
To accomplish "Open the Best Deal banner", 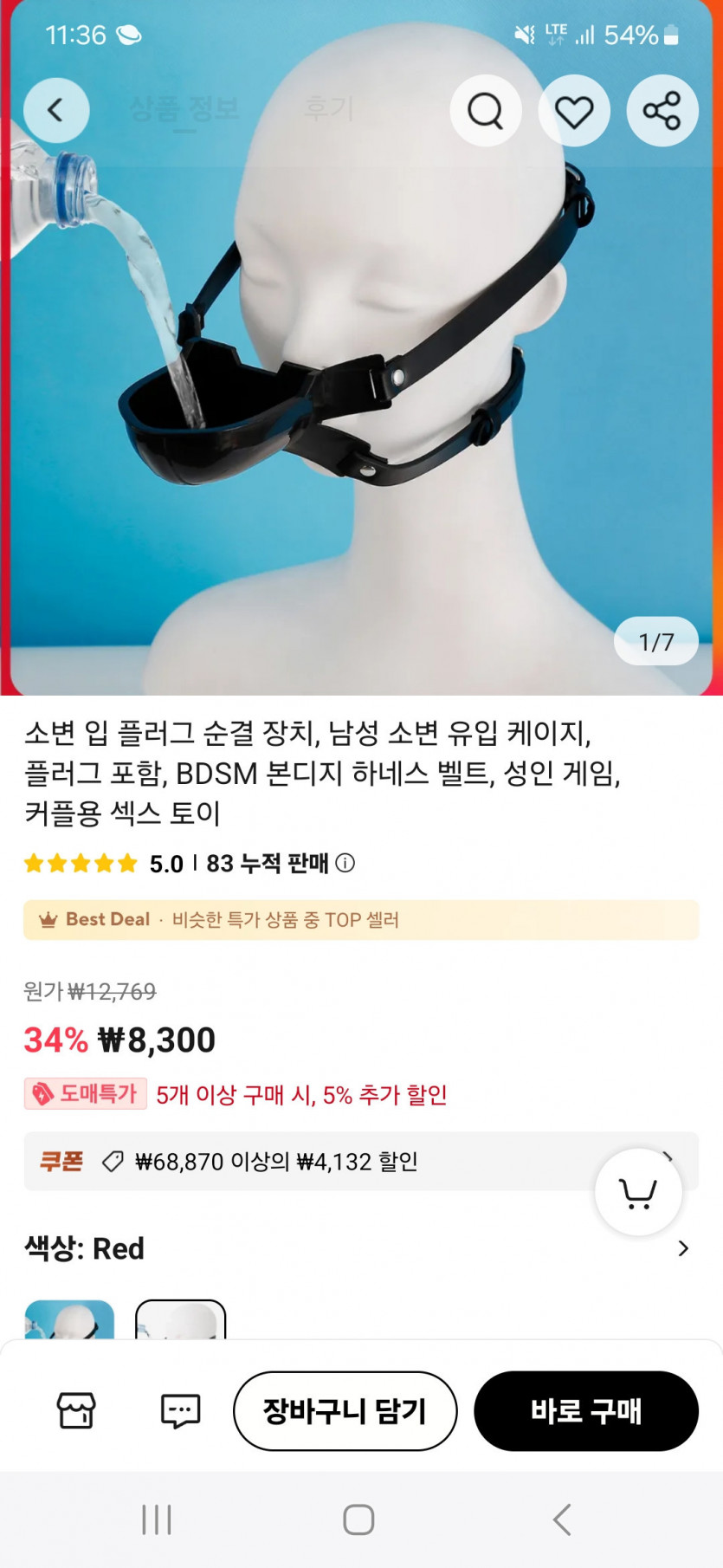I will [x=361, y=919].
